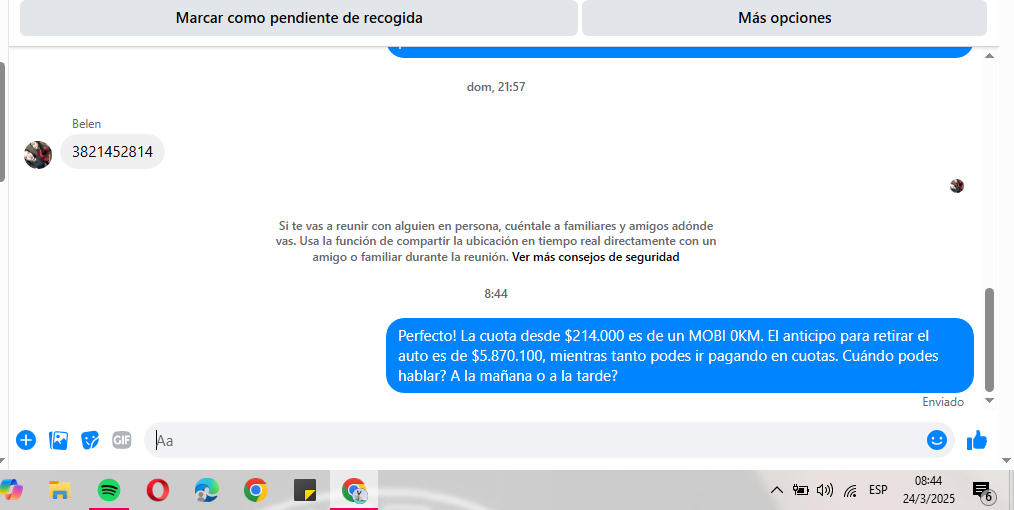
Task: Focus the Aa message input field
Action: 530,440
